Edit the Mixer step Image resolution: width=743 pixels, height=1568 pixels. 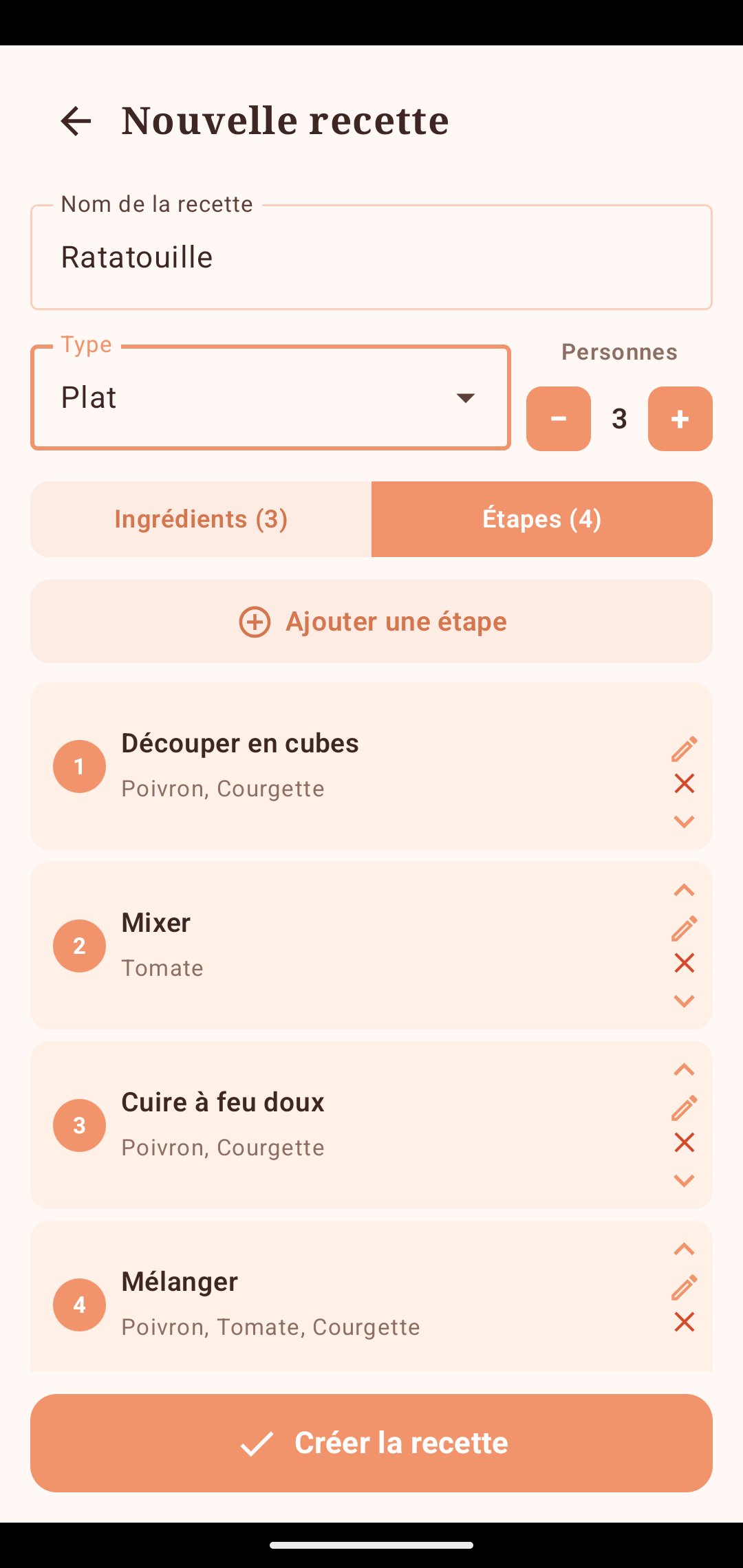click(685, 928)
